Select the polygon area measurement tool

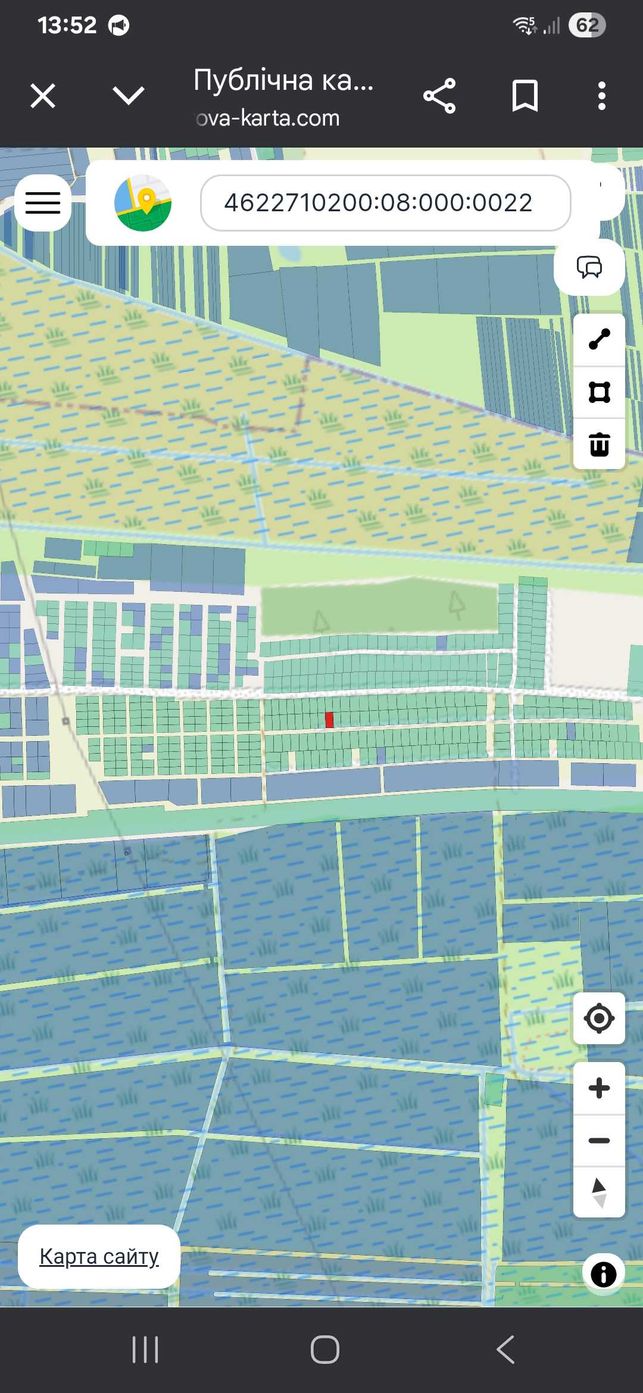(599, 392)
